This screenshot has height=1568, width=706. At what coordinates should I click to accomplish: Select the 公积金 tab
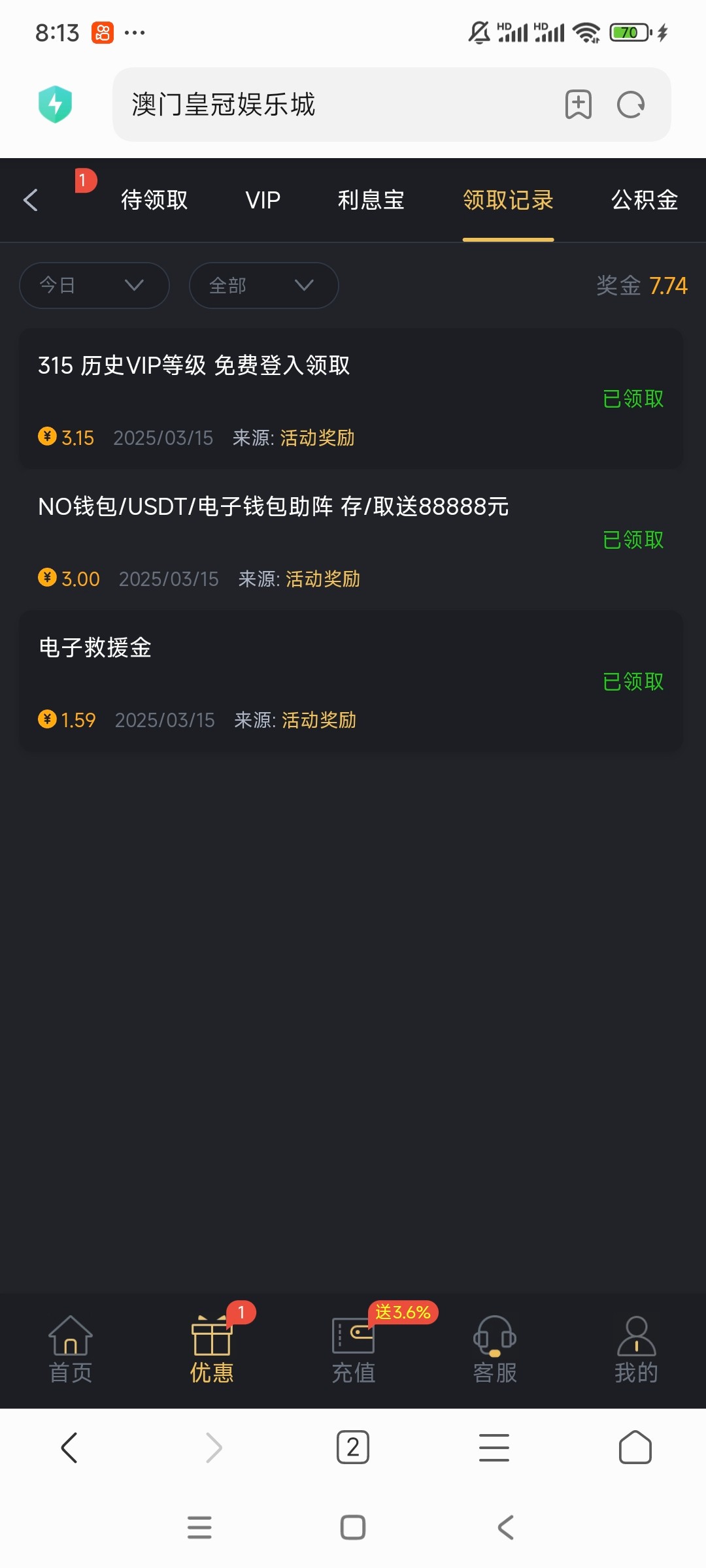[x=645, y=200]
